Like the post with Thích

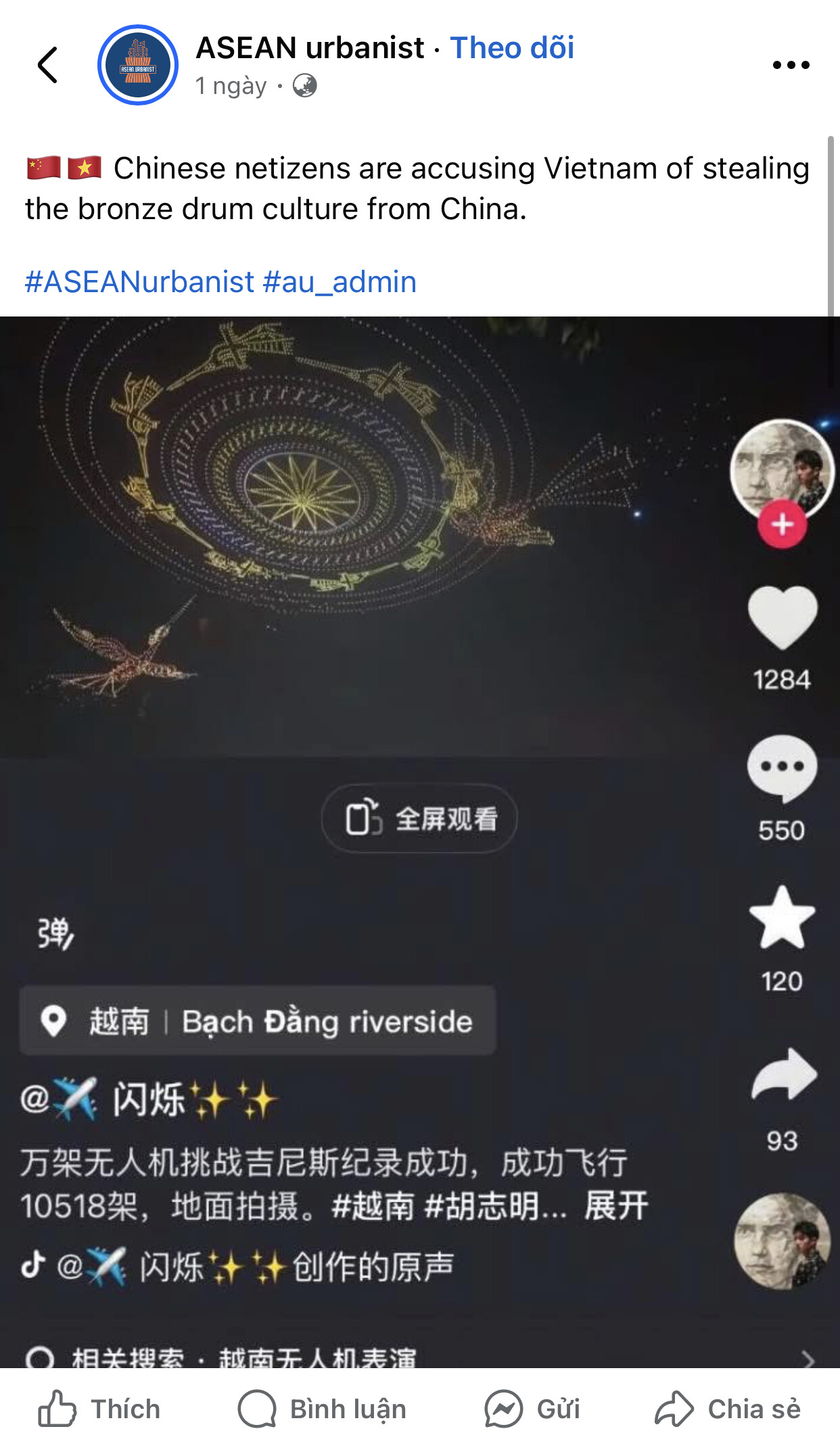pyautogui.click(x=99, y=1409)
